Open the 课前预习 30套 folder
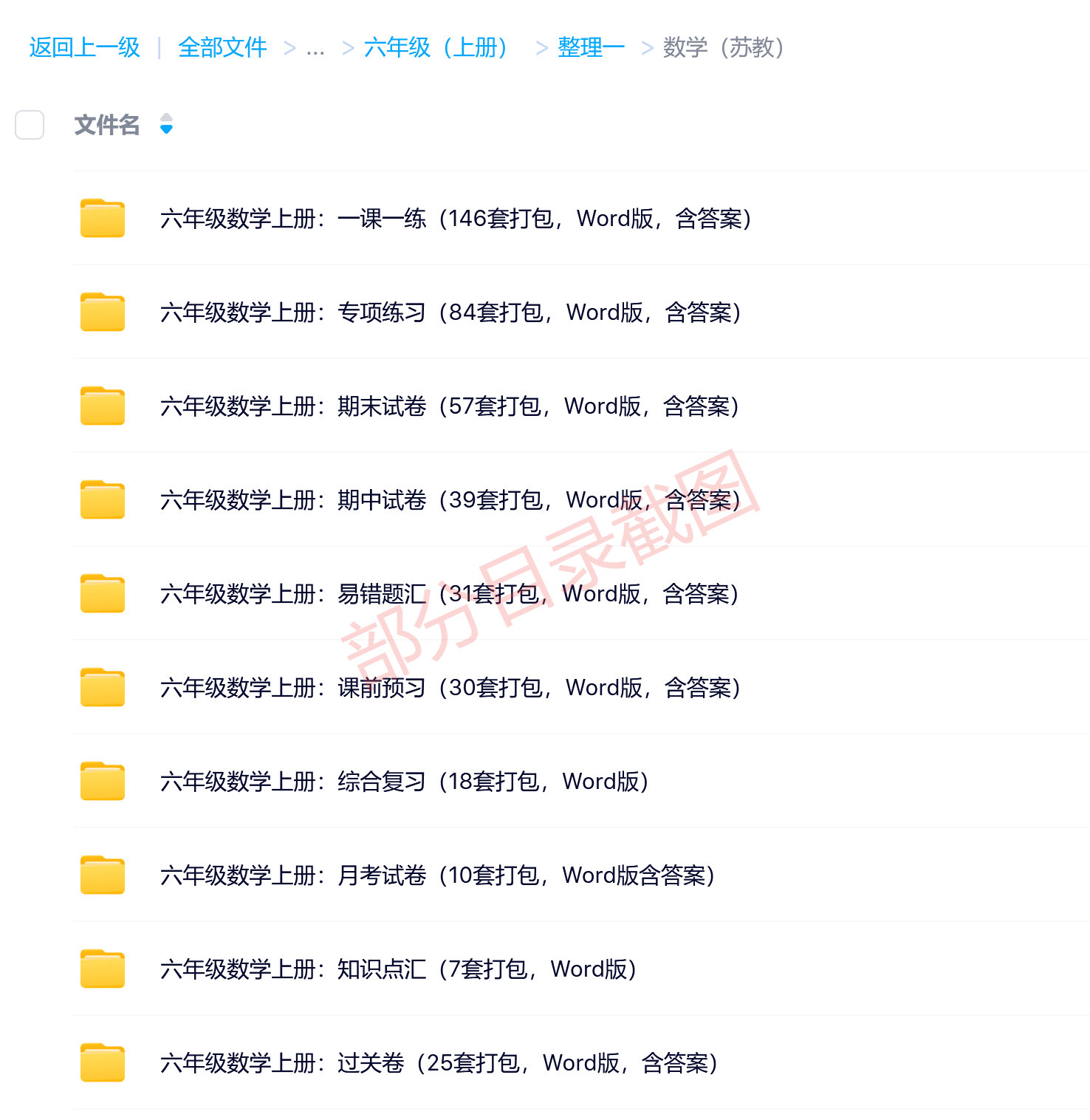The width and height of the screenshot is (1090, 1120). pos(450,688)
